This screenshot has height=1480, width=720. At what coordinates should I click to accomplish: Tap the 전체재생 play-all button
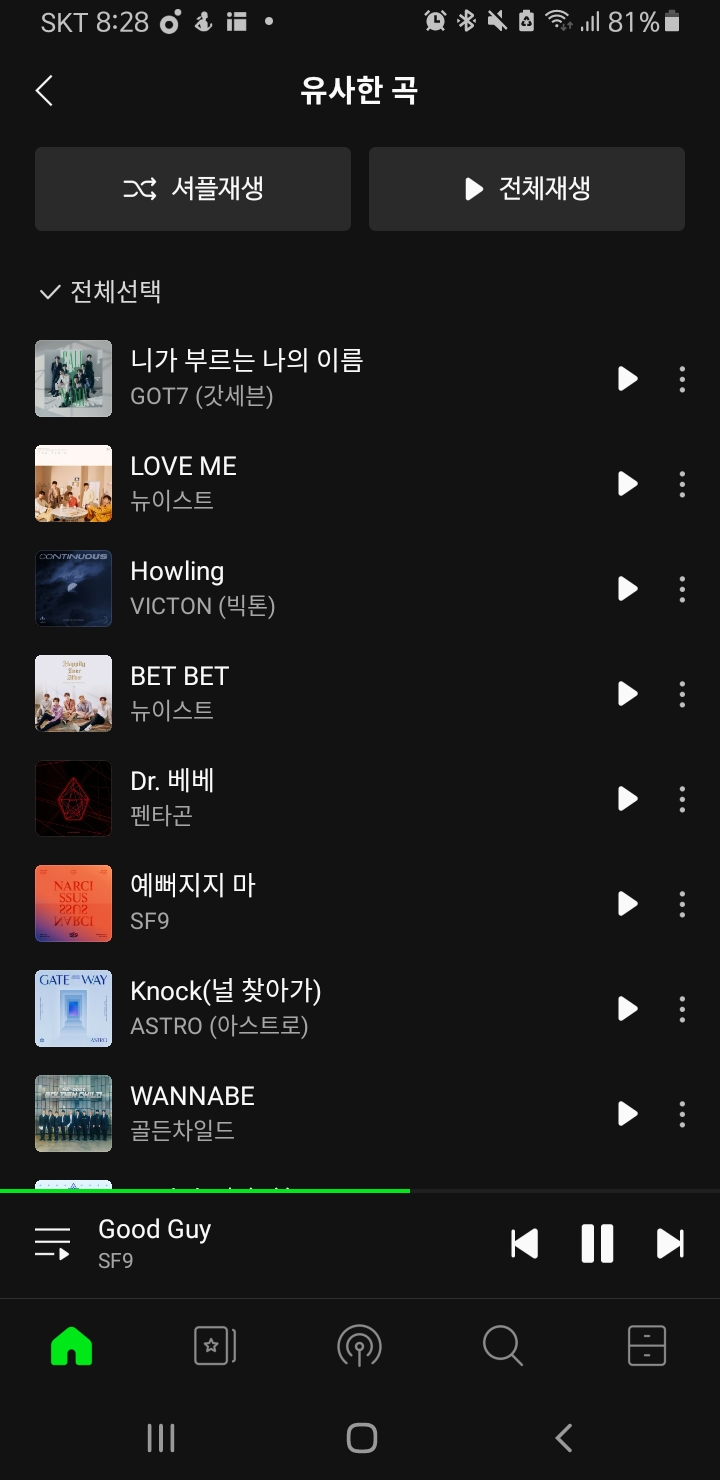(527, 189)
